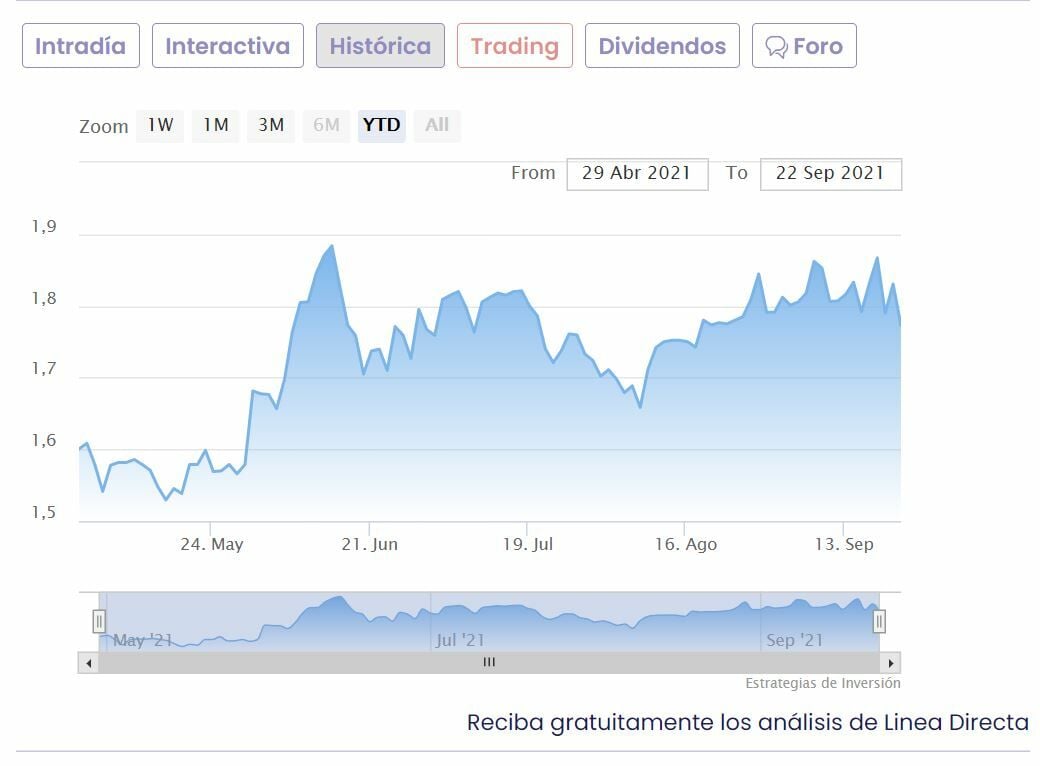Apply the 3M zoom range
This screenshot has height=766, width=1040.
[x=271, y=125]
